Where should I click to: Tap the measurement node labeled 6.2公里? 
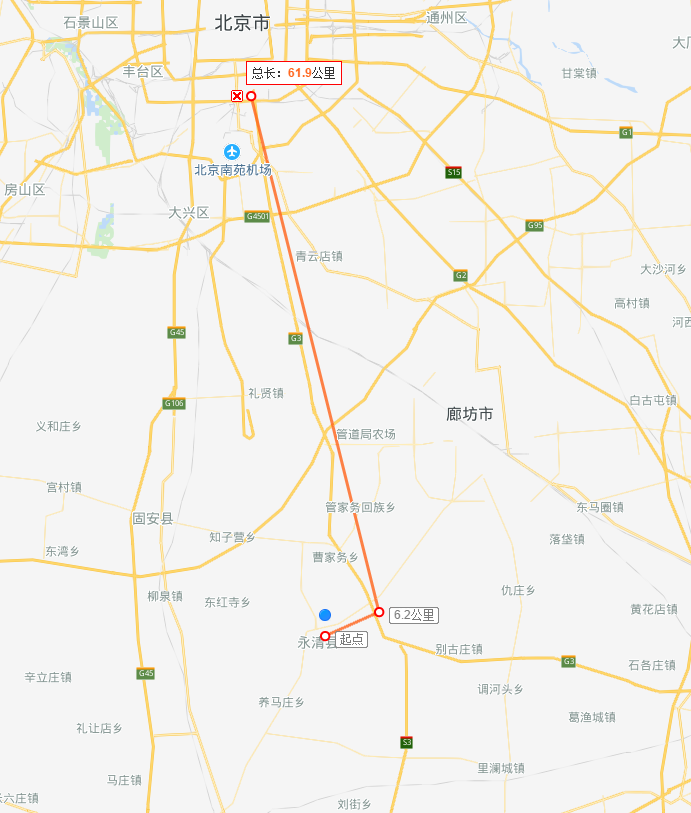[379, 612]
